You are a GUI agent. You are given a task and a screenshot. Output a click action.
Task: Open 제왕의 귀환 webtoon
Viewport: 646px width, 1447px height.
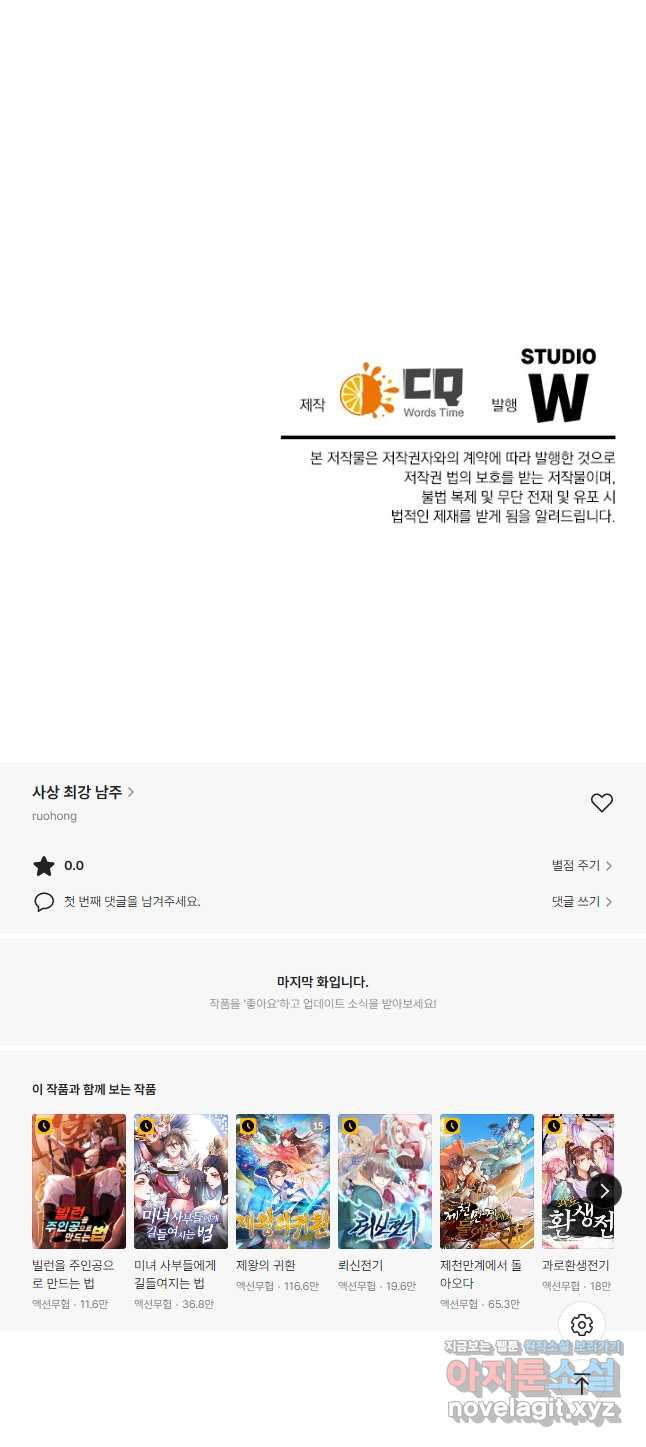(x=283, y=1181)
